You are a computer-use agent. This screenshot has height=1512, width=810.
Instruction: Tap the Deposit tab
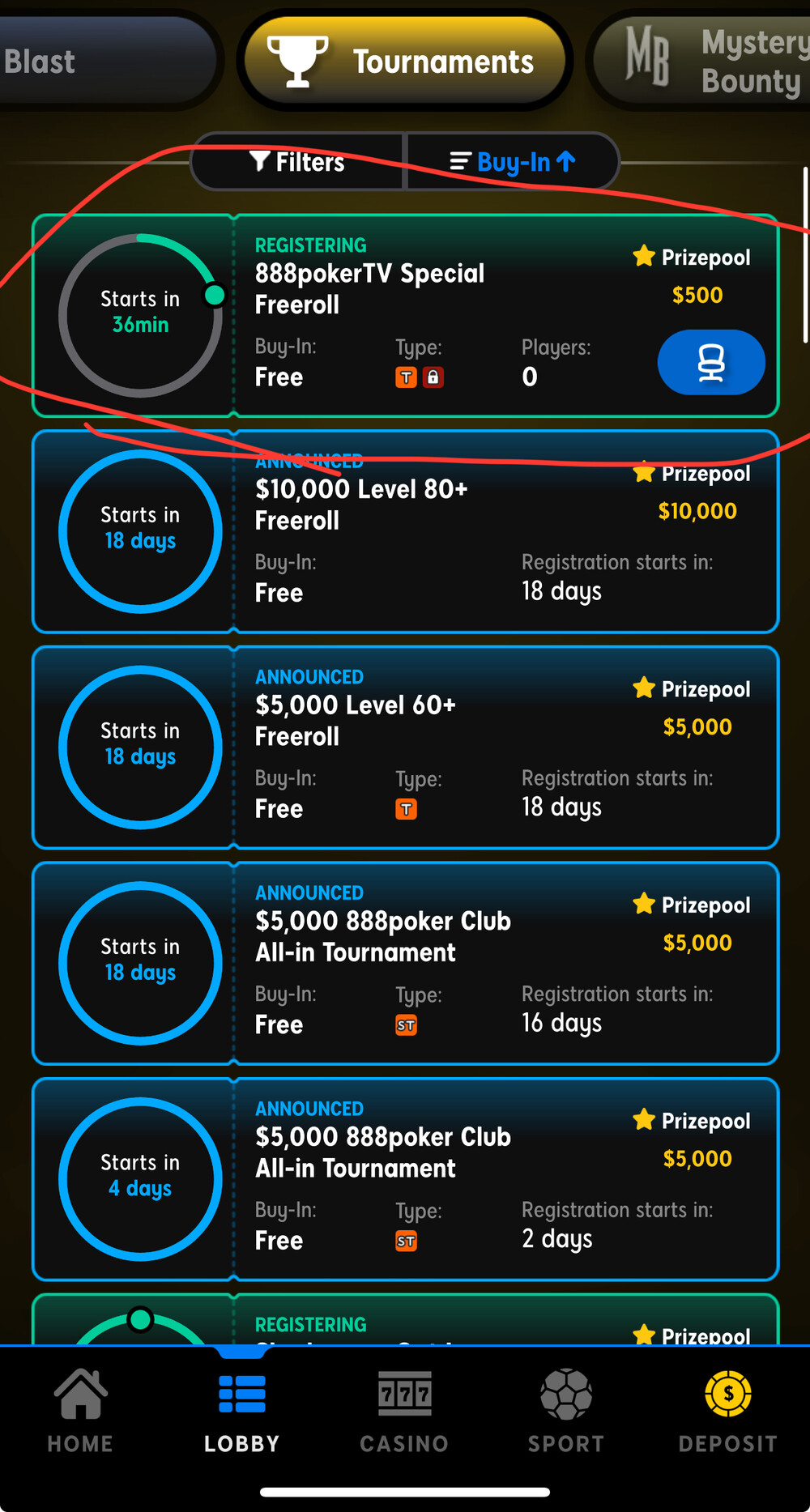click(728, 1411)
